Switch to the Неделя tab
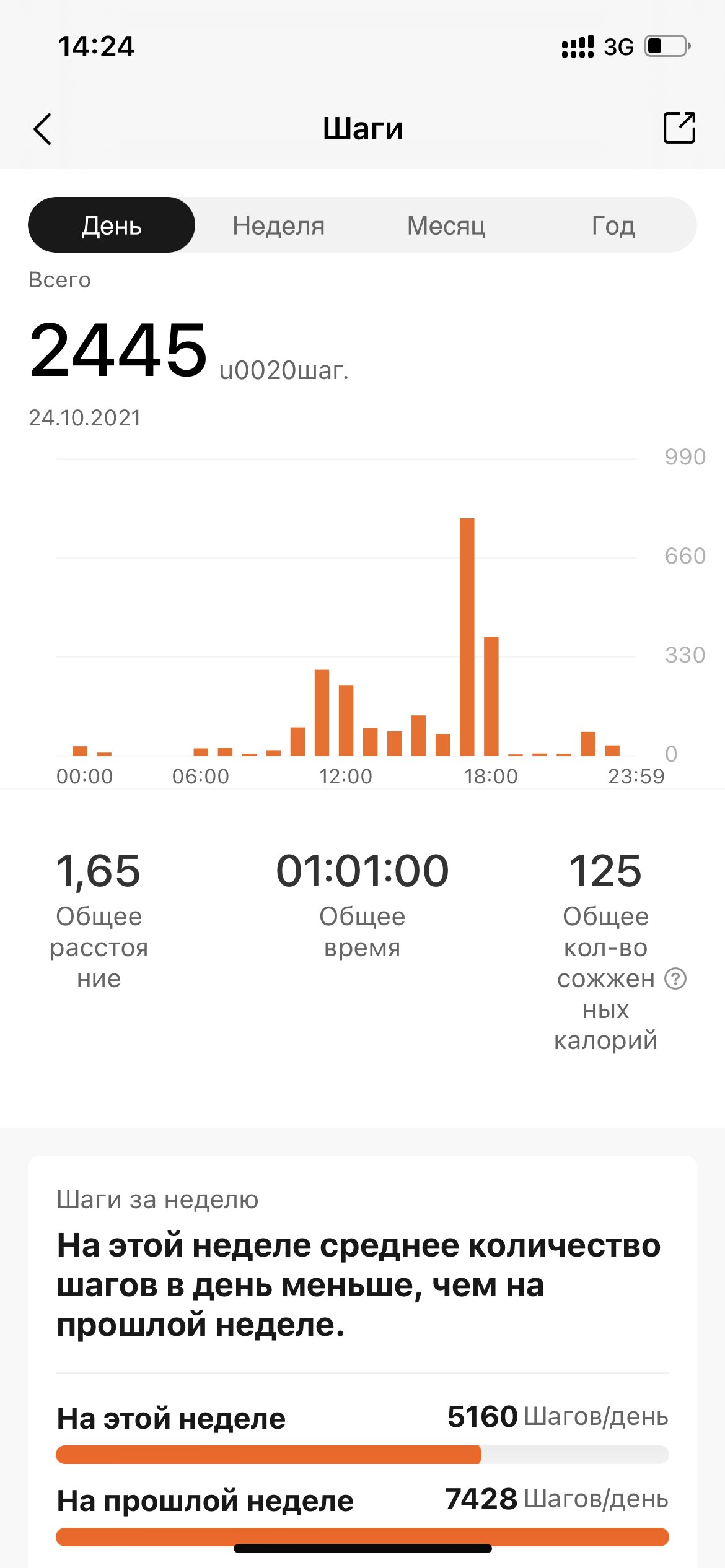 tap(279, 225)
